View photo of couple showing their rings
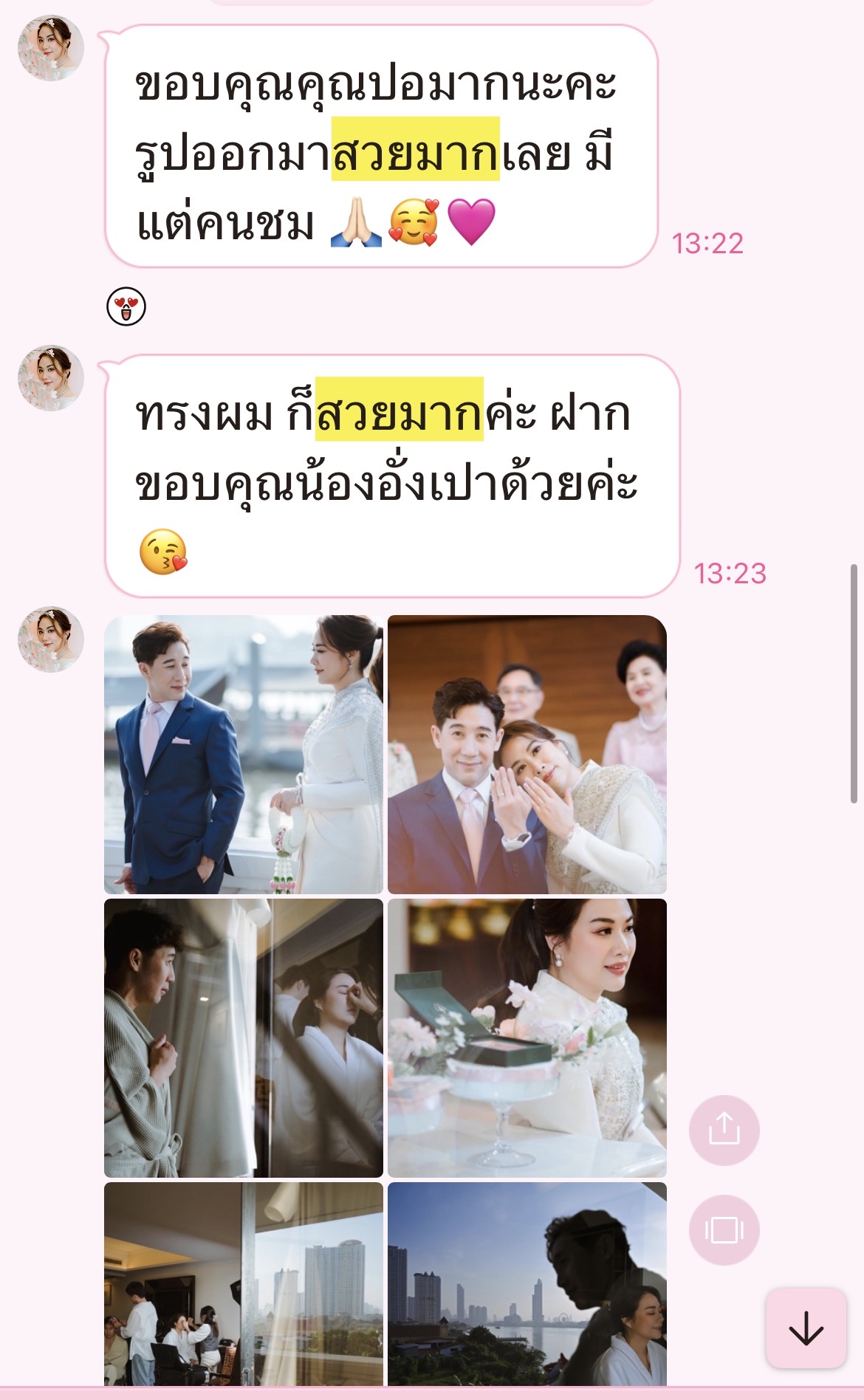Viewport: 864px width, 1400px height. (527, 755)
